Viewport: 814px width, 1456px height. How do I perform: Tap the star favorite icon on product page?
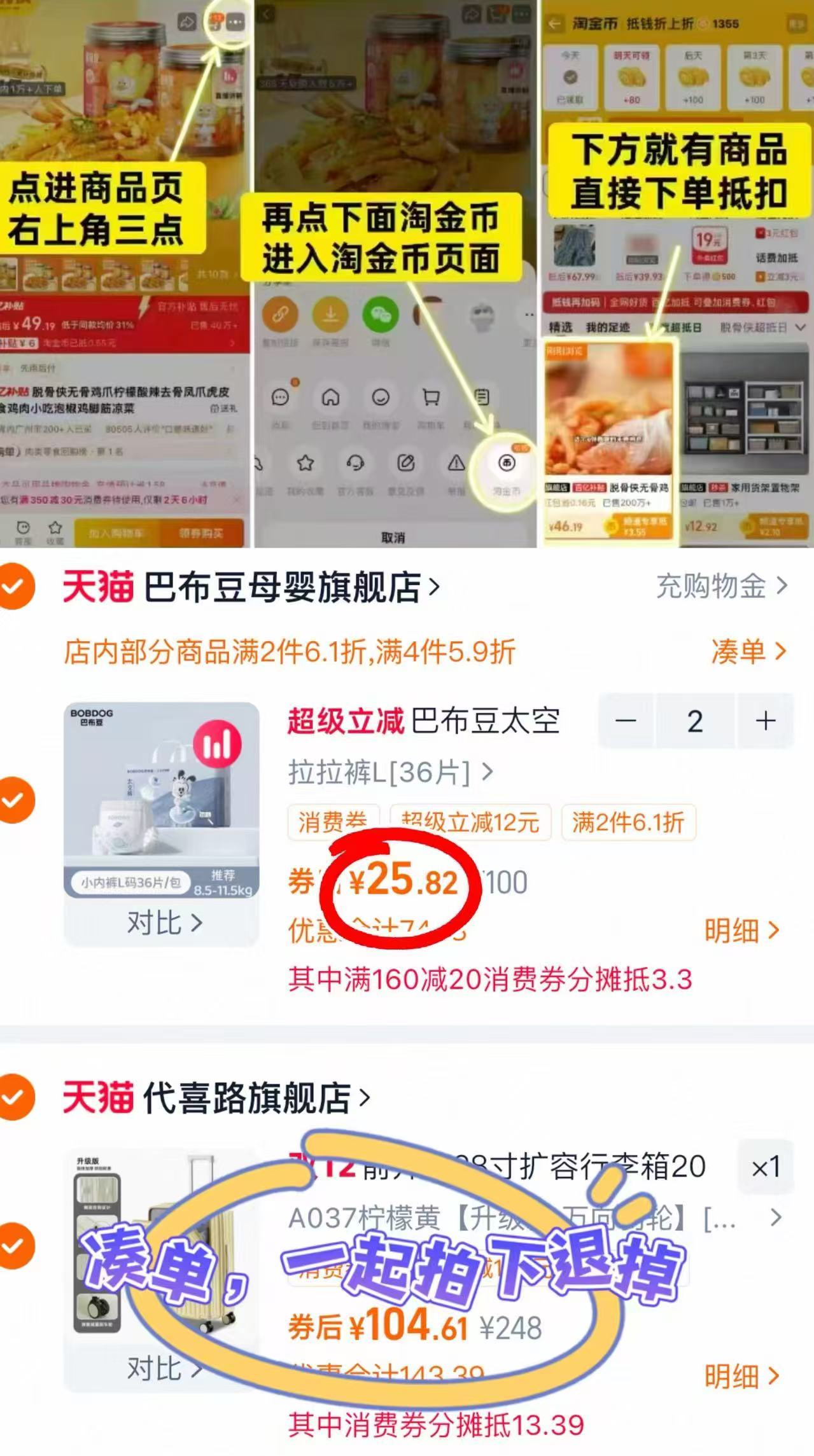pyautogui.click(x=305, y=463)
